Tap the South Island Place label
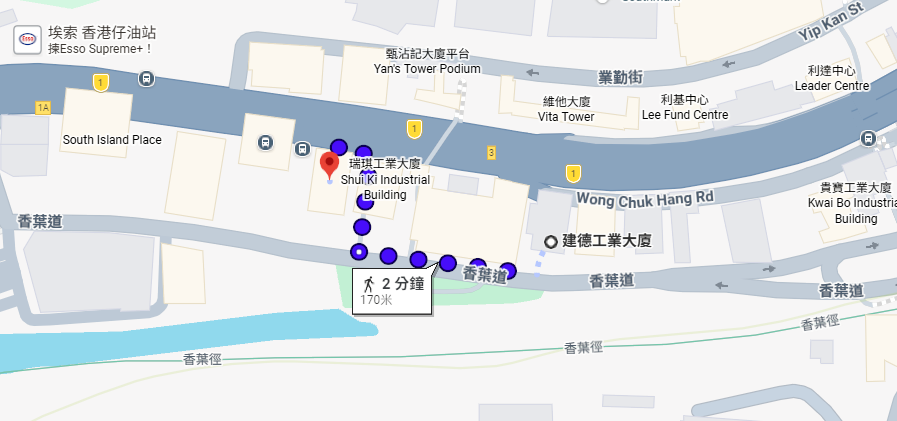The width and height of the screenshot is (897, 421). click(x=112, y=140)
